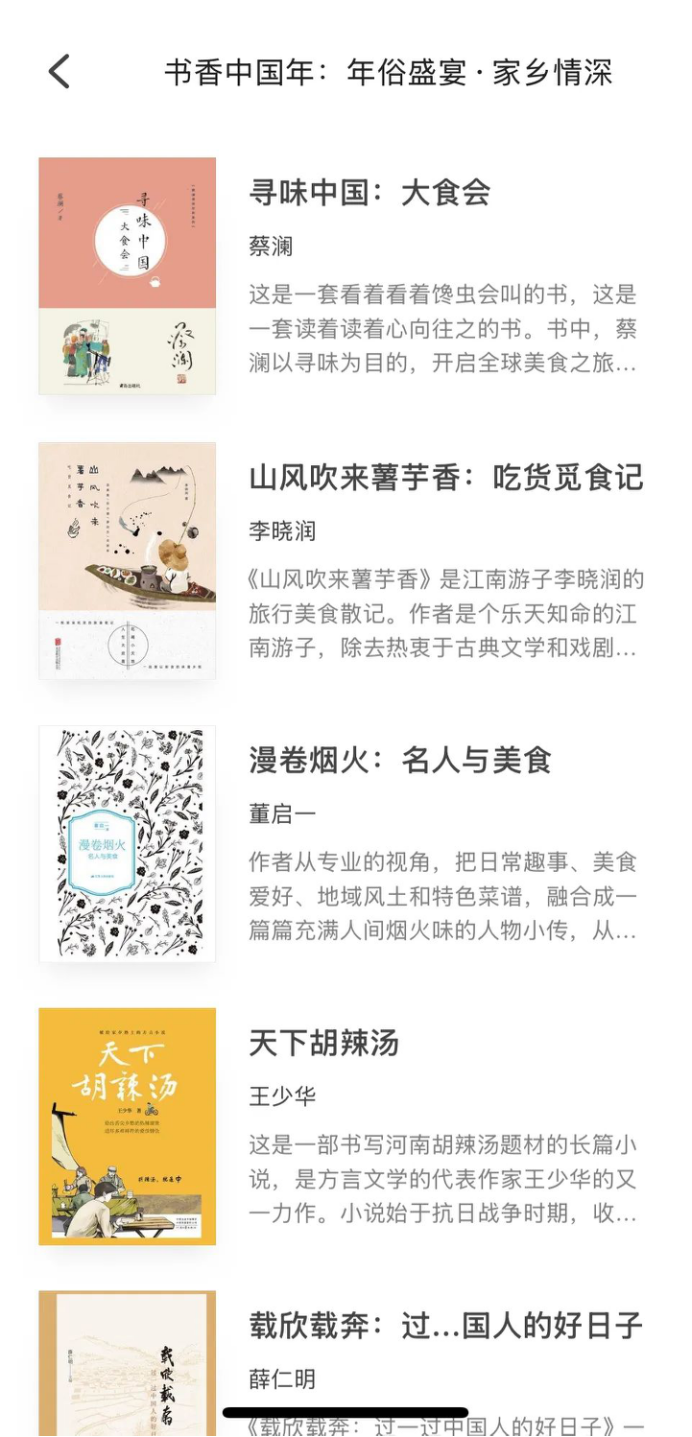Image resolution: width=692 pixels, height=1437 pixels.
Task: Open the book 寻味中国：大食会
Action: 369,193
